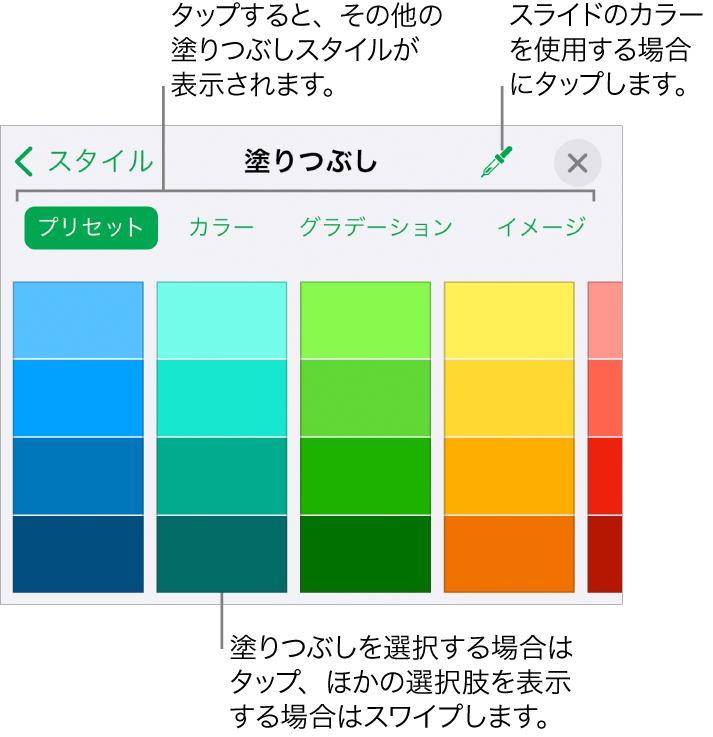
Task: Tap the eyedropper color picker icon
Action: [x=496, y=163]
